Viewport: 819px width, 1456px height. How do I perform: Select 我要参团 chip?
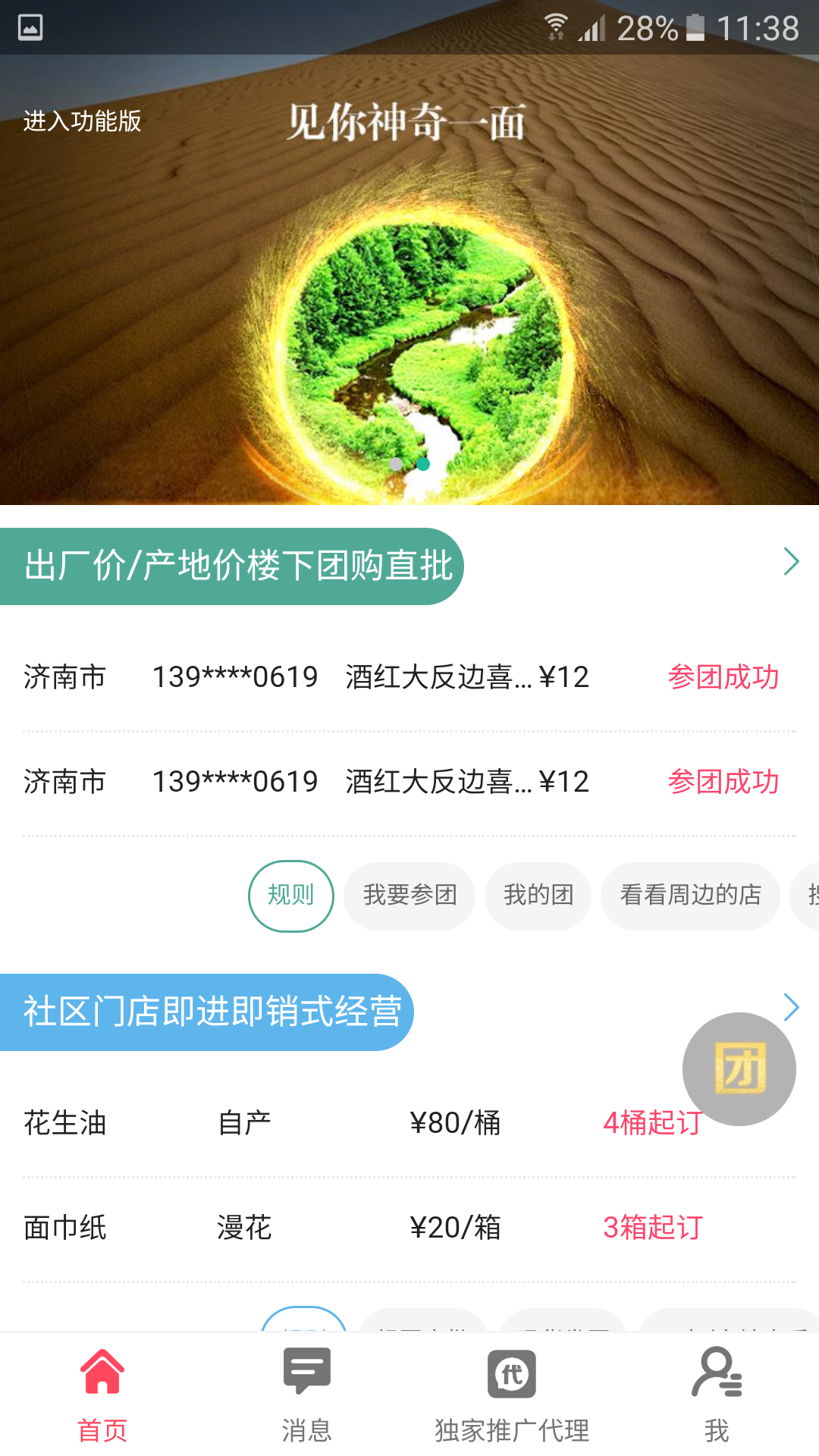tap(409, 896)
